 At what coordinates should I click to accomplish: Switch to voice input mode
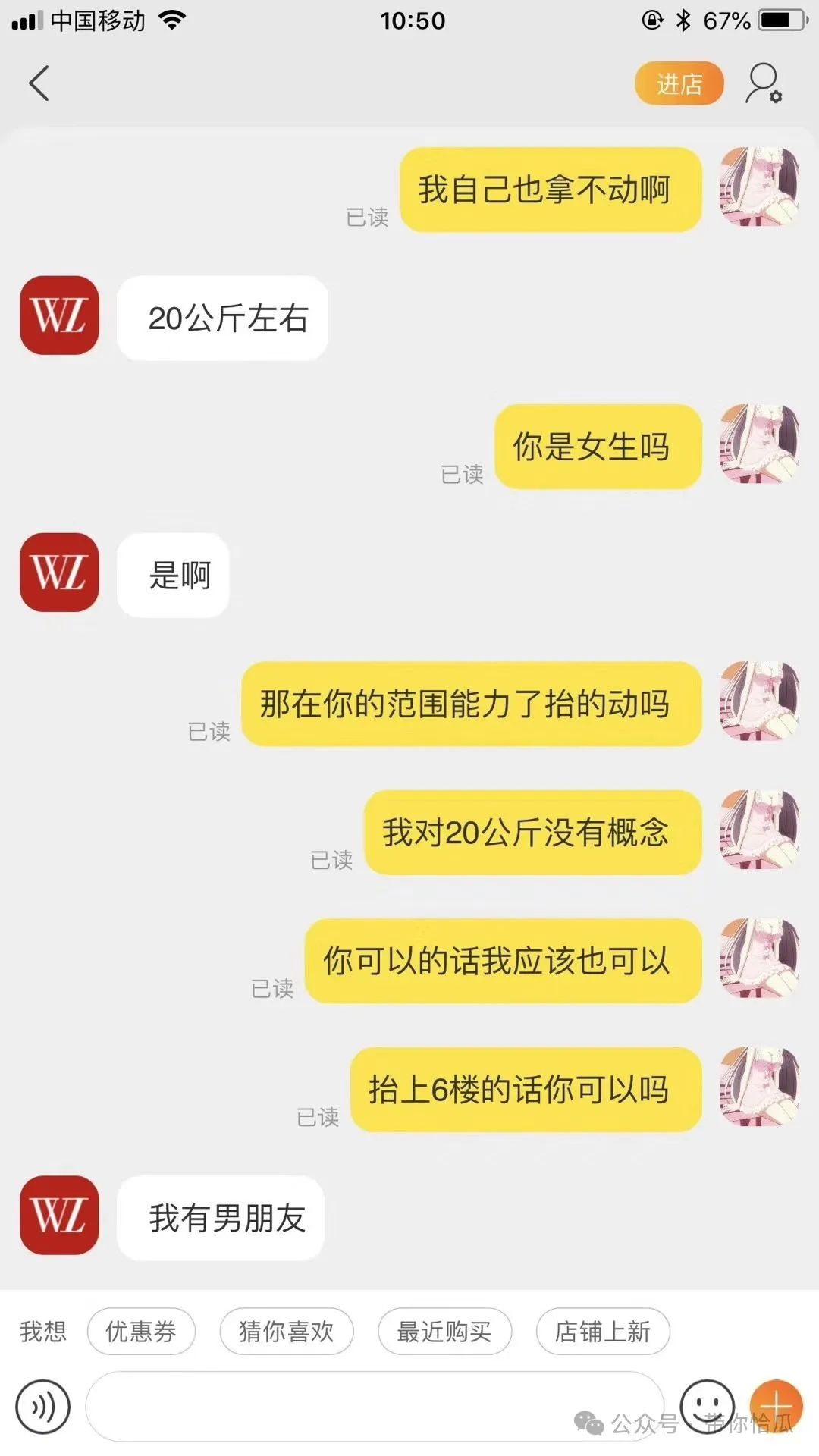[x=42, y=1407]
